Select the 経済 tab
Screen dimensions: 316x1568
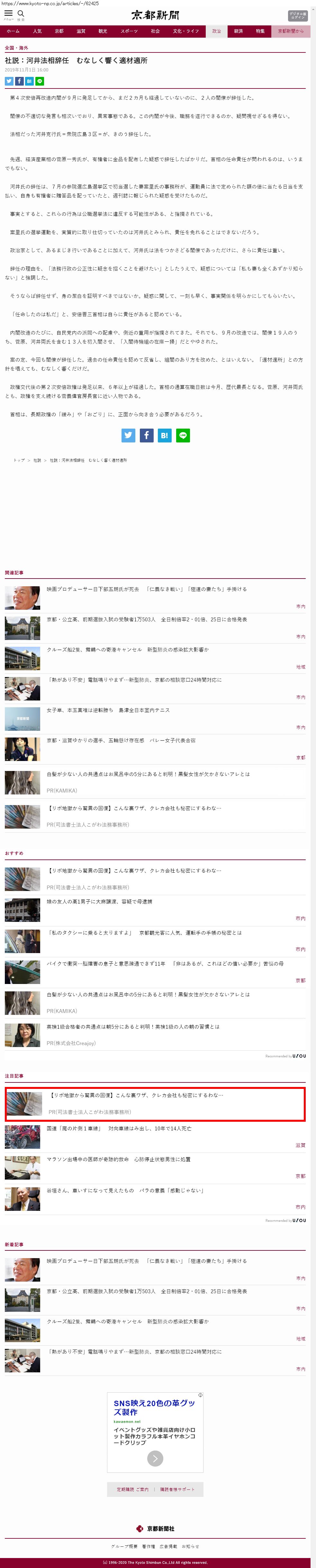click(238, 31)
